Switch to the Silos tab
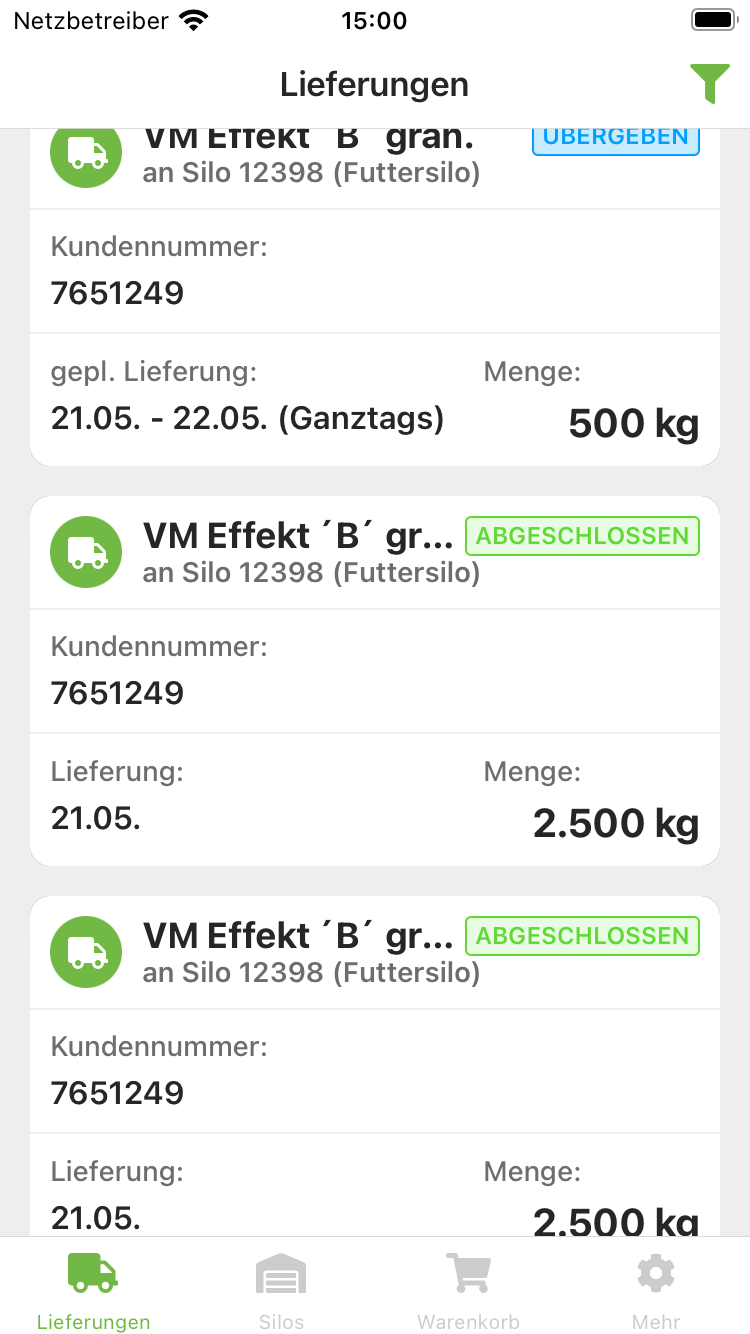Image resolution: width=750 pixels, height=1334 pixels. pyautogui.click(x=281, y=1291)
